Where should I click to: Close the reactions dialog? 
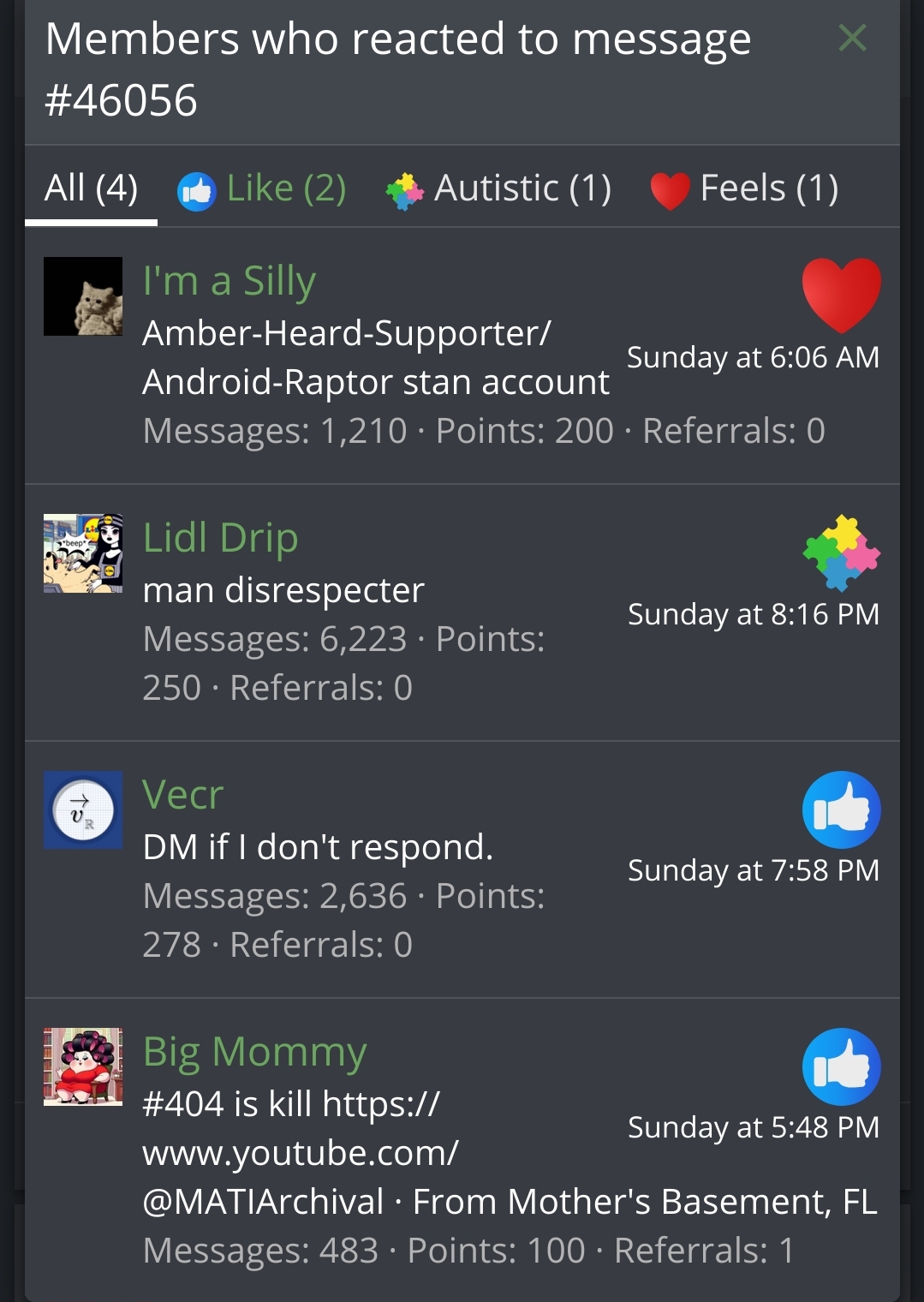tap(852, 38)
